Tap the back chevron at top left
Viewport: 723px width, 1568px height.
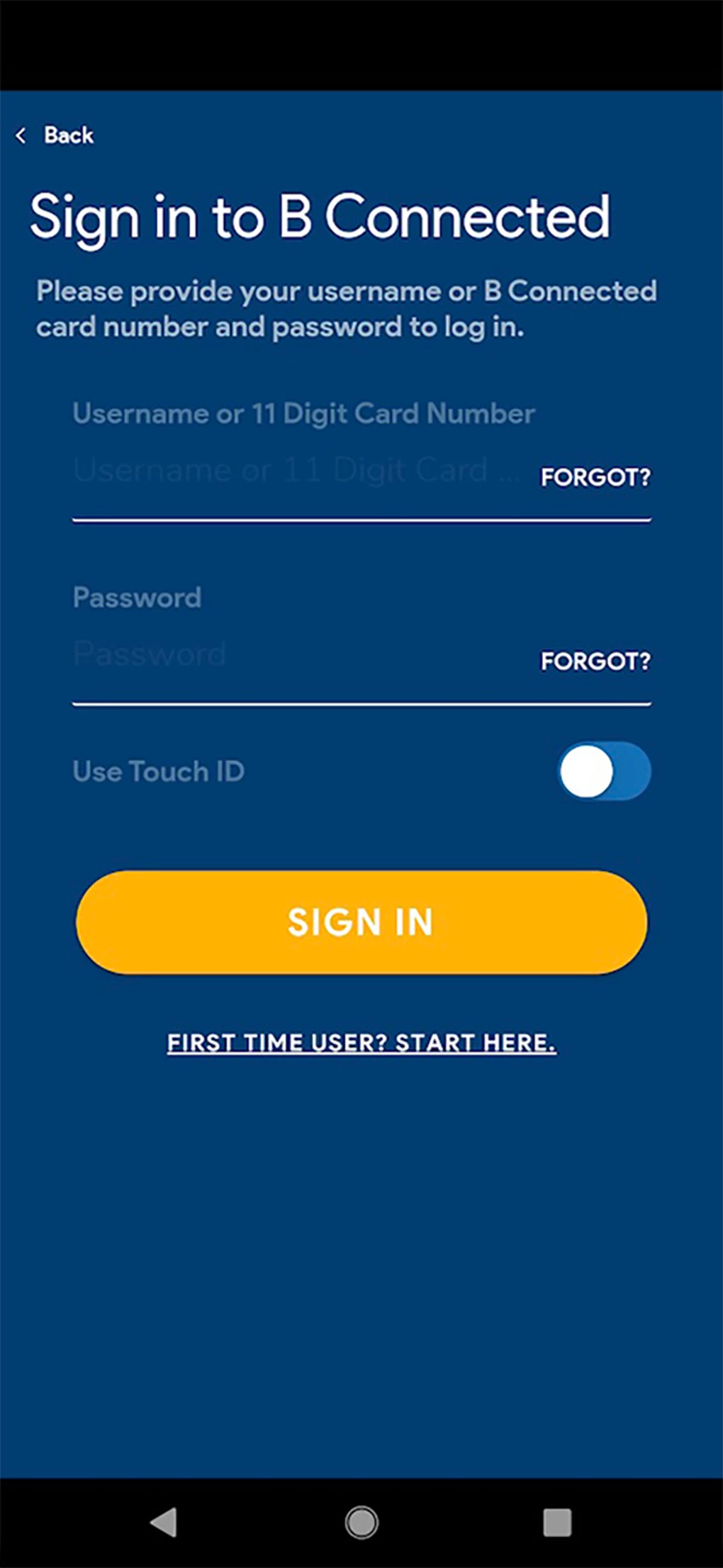pos(22,135)
